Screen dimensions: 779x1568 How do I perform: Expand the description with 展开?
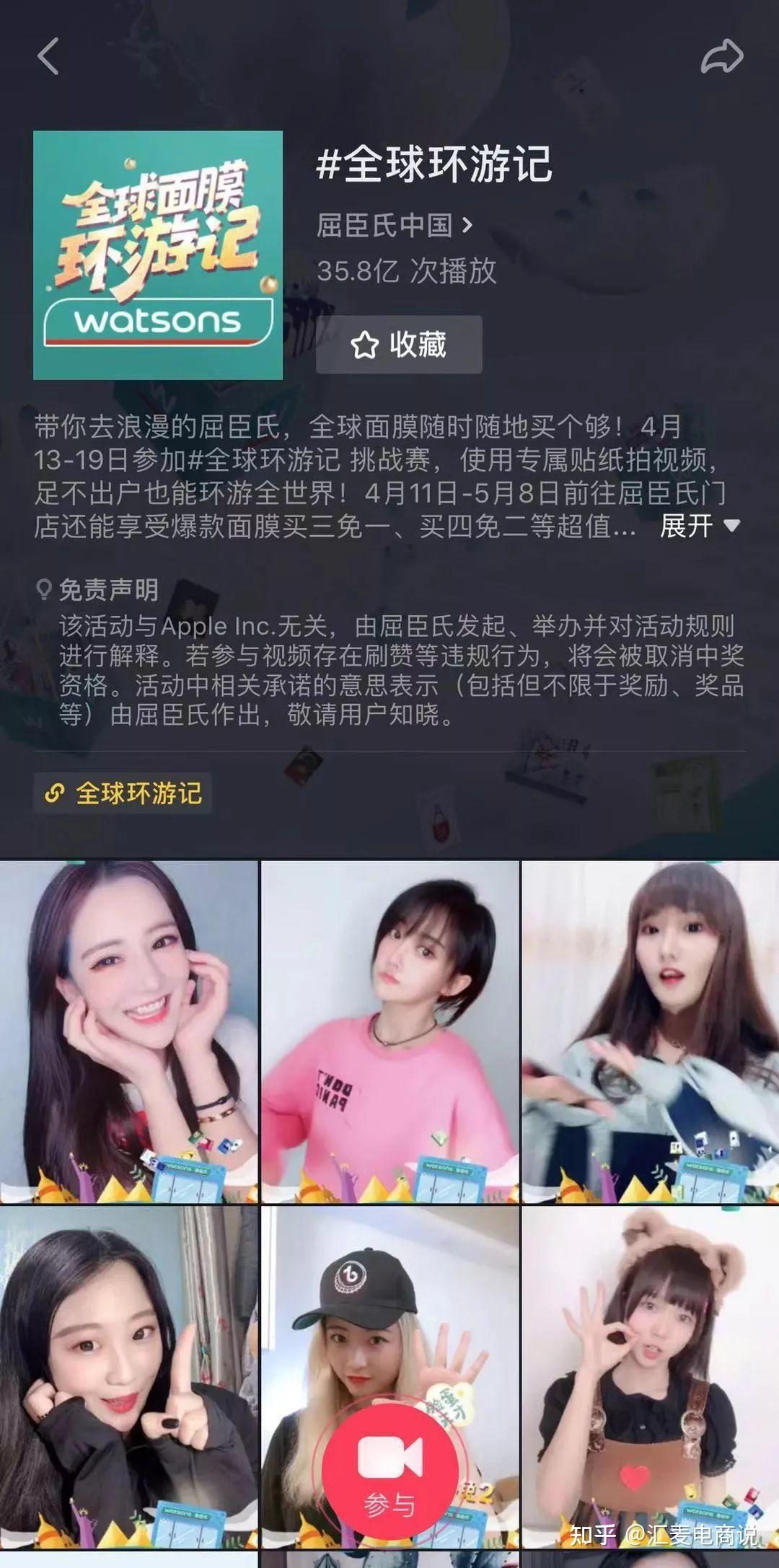coord(699,526)
